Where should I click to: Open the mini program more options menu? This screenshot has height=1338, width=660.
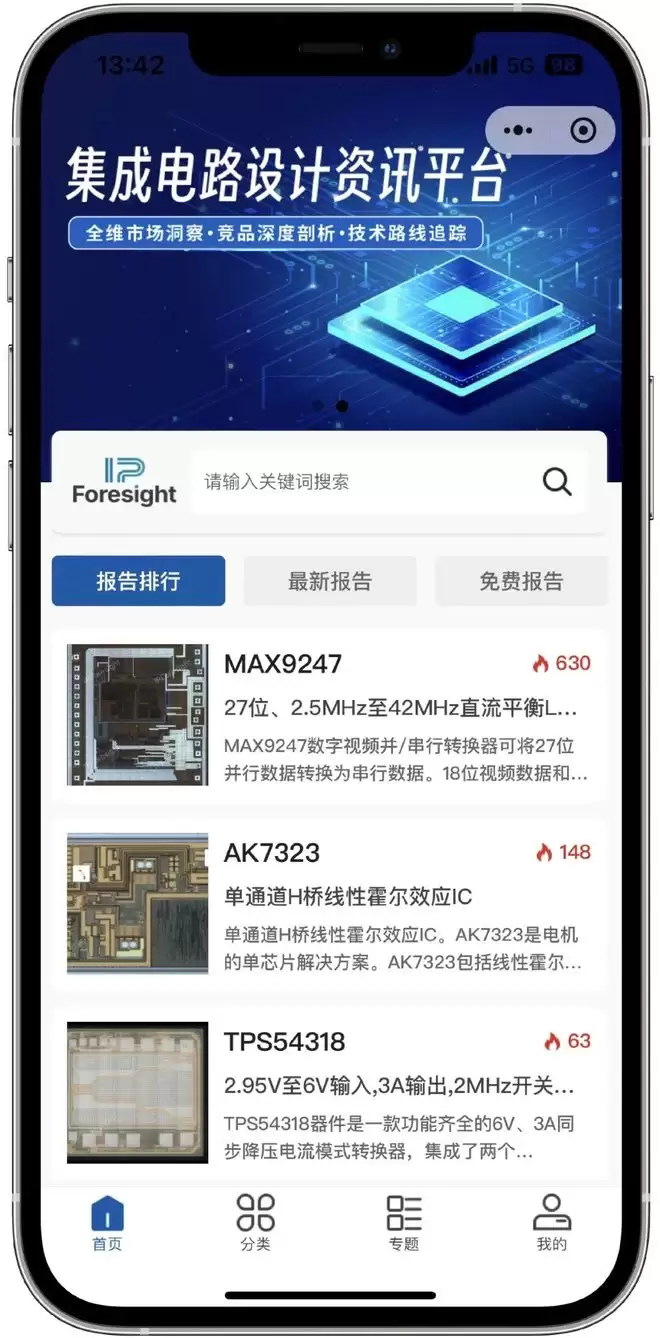coord(519,130)
